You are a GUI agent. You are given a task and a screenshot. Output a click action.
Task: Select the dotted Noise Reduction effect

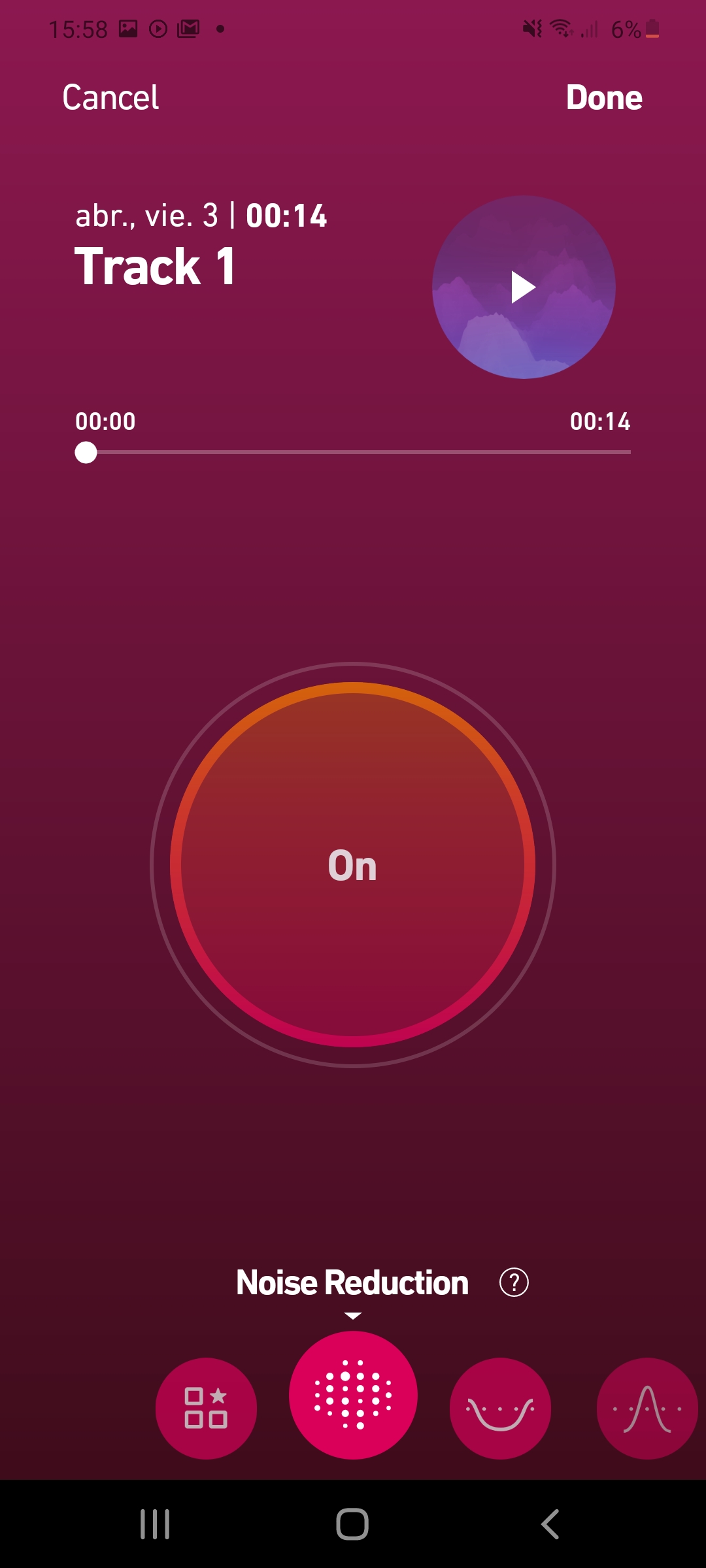point(353,1395)
